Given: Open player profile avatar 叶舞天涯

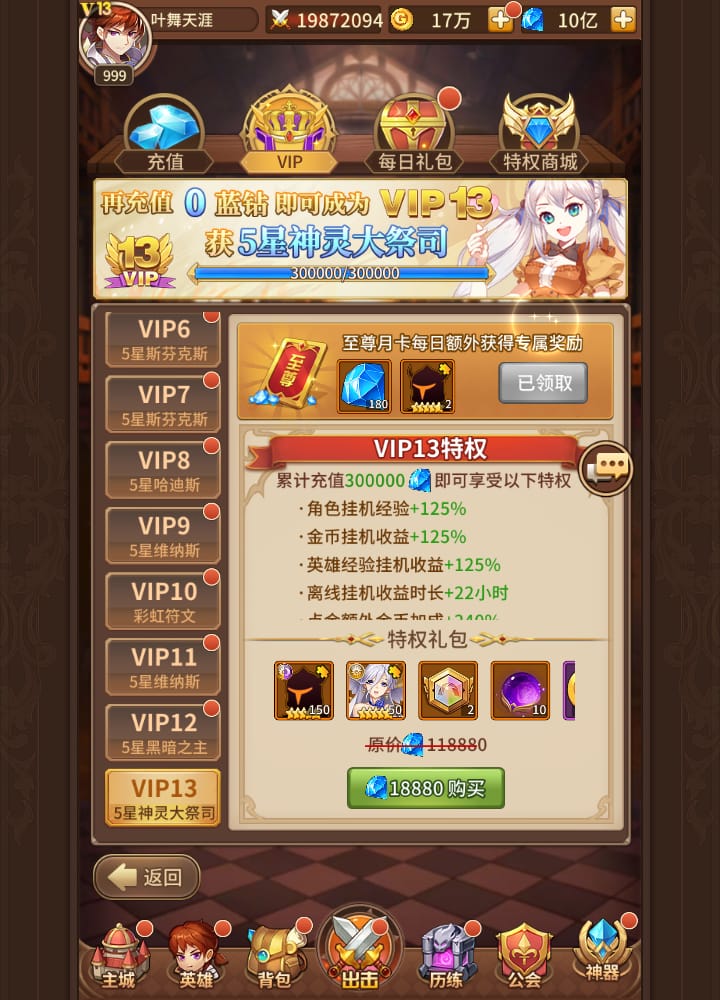Looking at the screenshot, I should pos(115,40).
